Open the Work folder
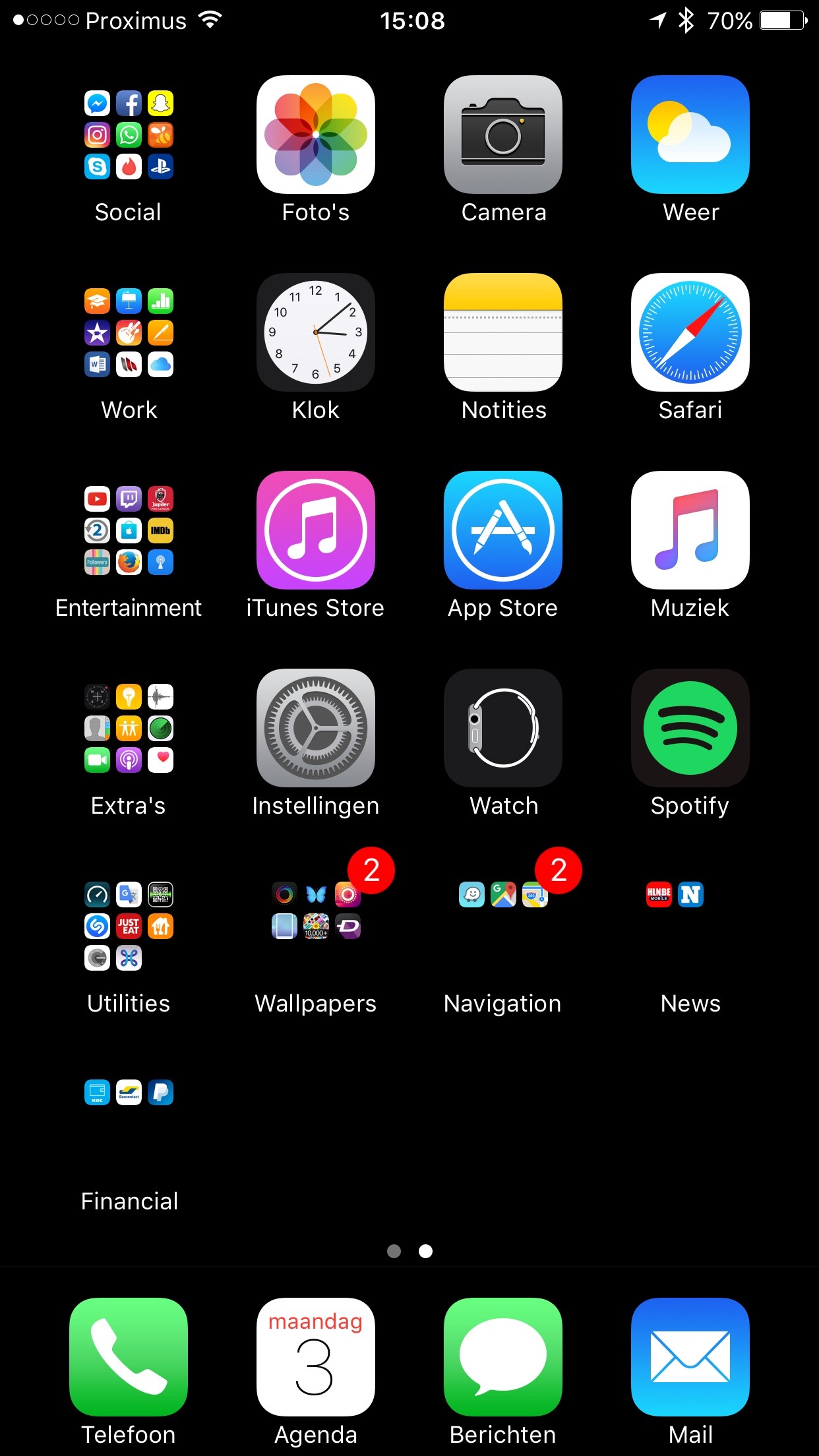 (129, 332)
